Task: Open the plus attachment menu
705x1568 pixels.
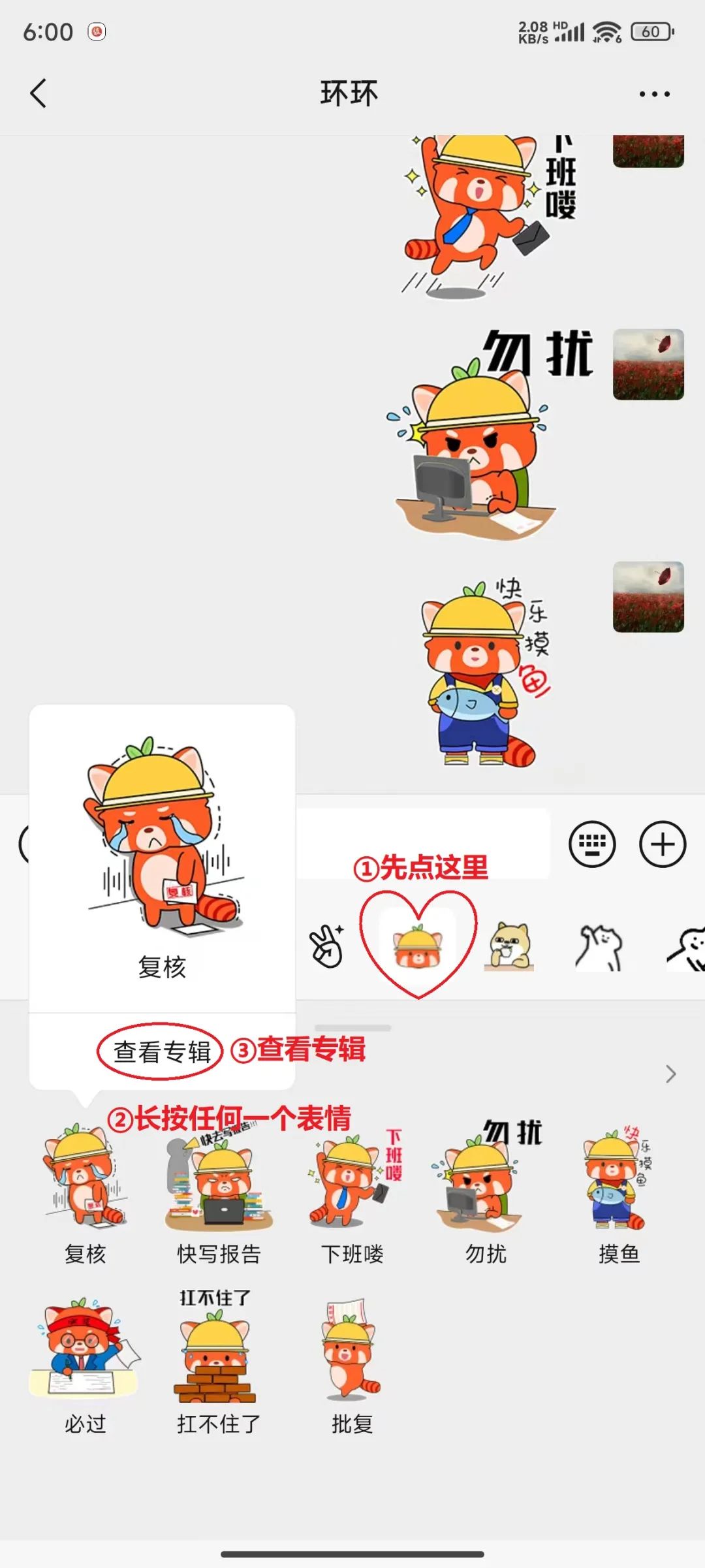Action: pyautogui.click(x=662, y=844)
